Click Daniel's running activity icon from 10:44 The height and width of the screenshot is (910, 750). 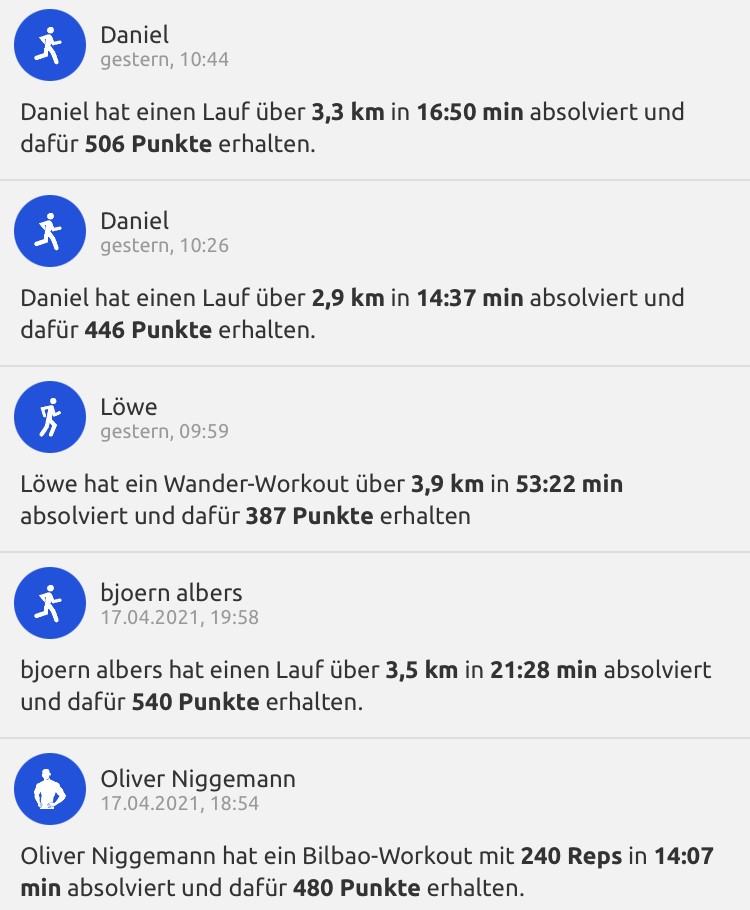point(49,44)
